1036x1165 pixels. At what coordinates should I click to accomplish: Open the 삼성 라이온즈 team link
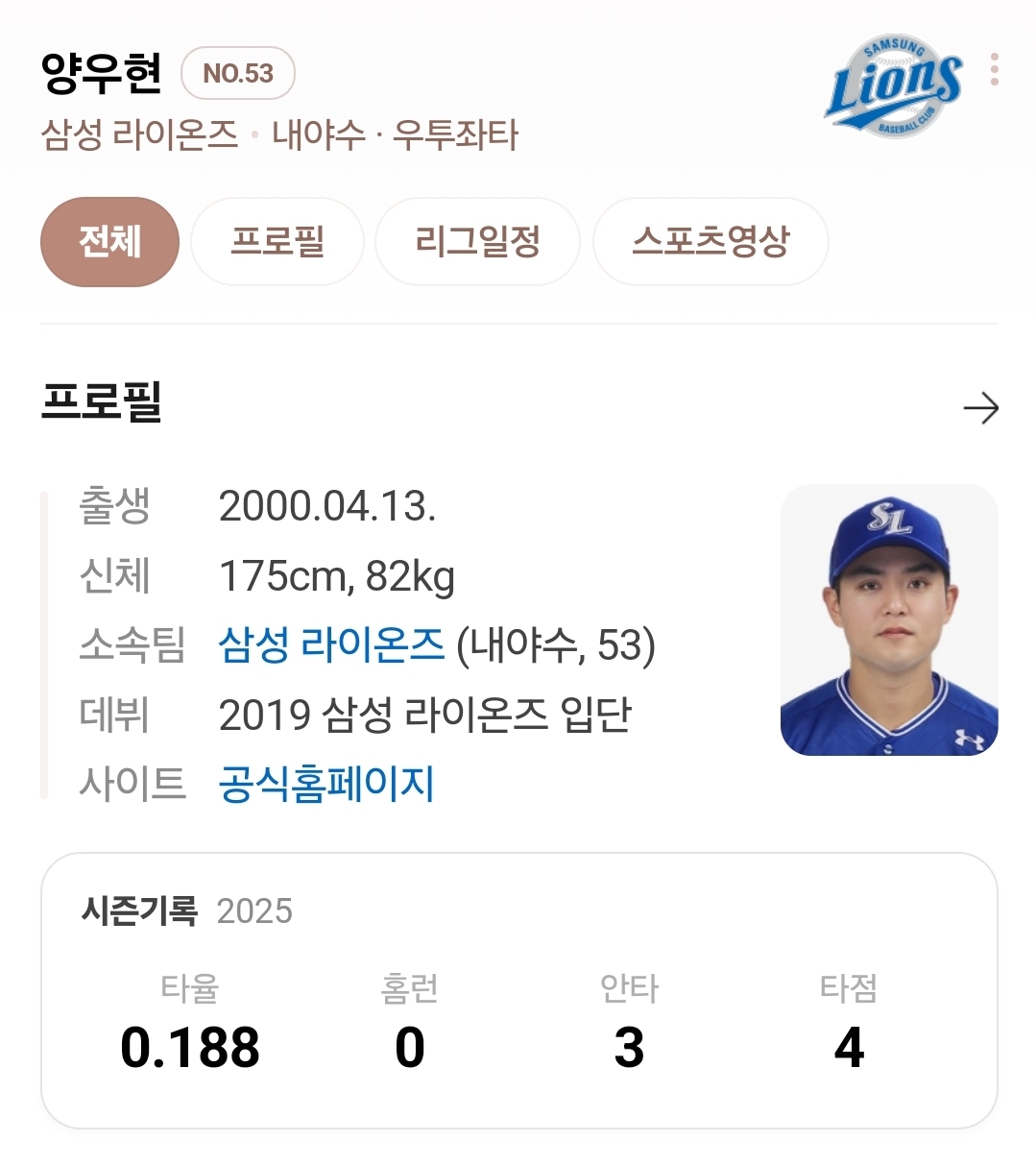point(331,644)
